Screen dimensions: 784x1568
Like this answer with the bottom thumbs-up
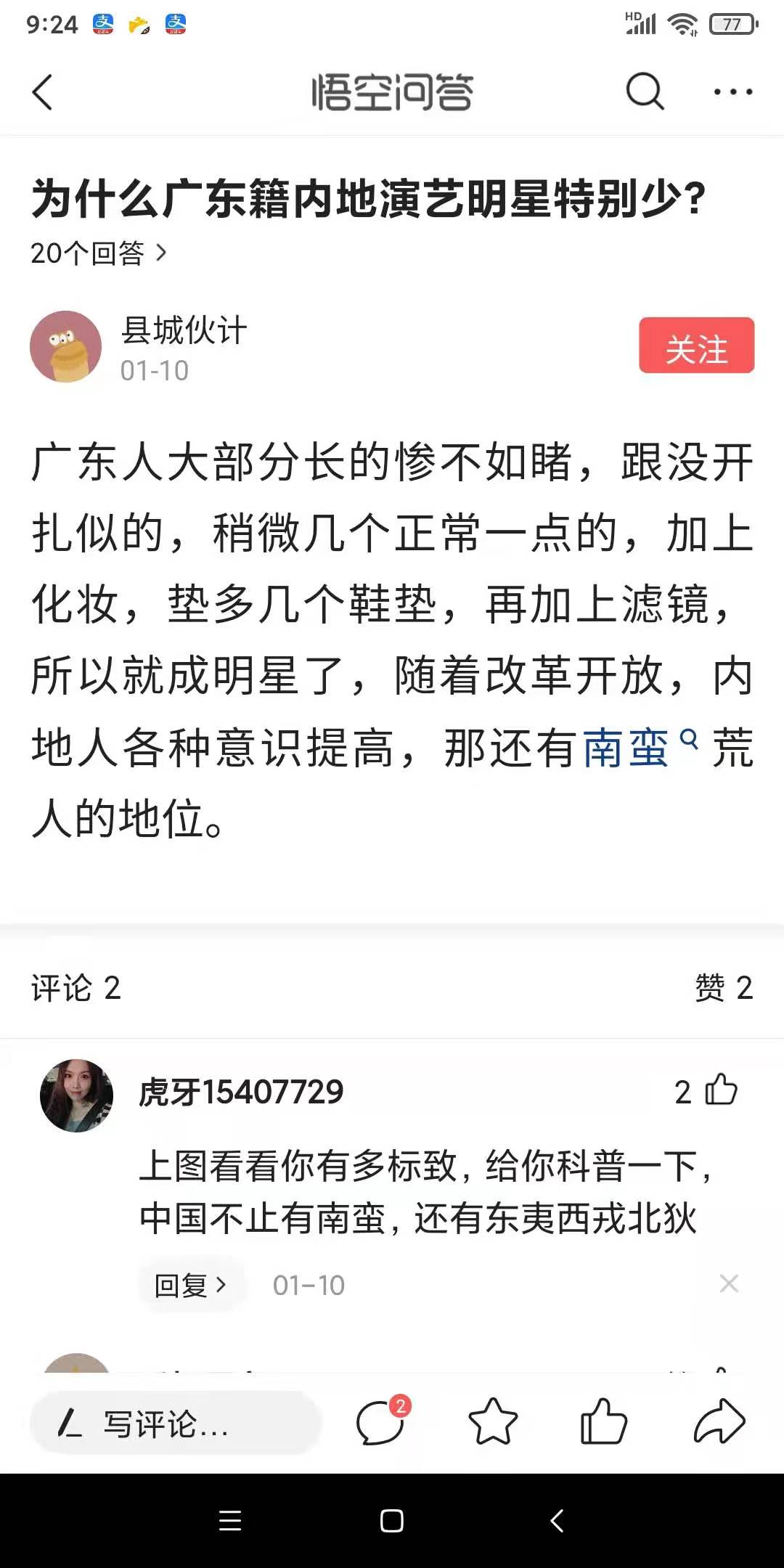pyautogui.click(x=603, y=1423)
